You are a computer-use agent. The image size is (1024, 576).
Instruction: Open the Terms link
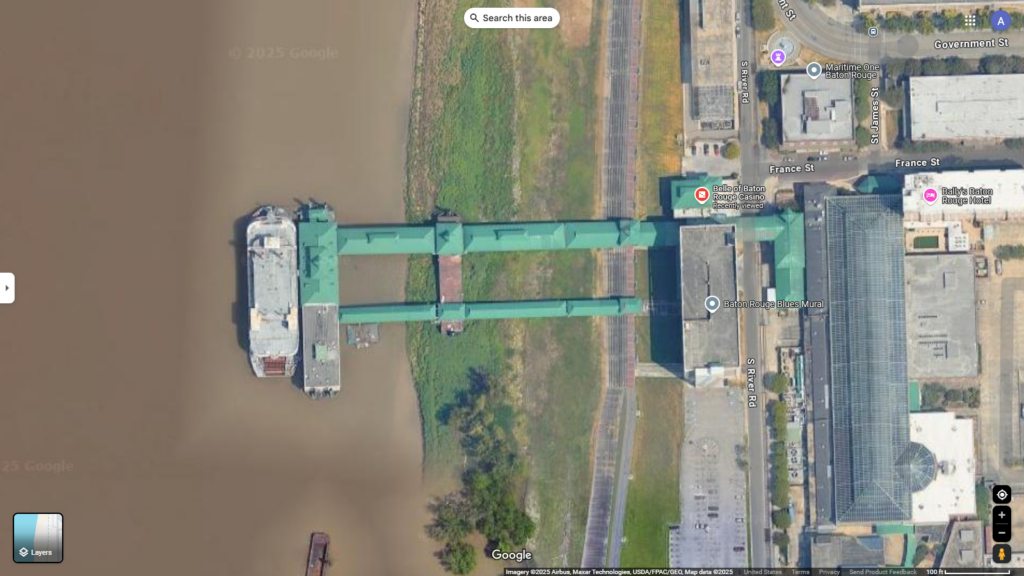[800, 572]
